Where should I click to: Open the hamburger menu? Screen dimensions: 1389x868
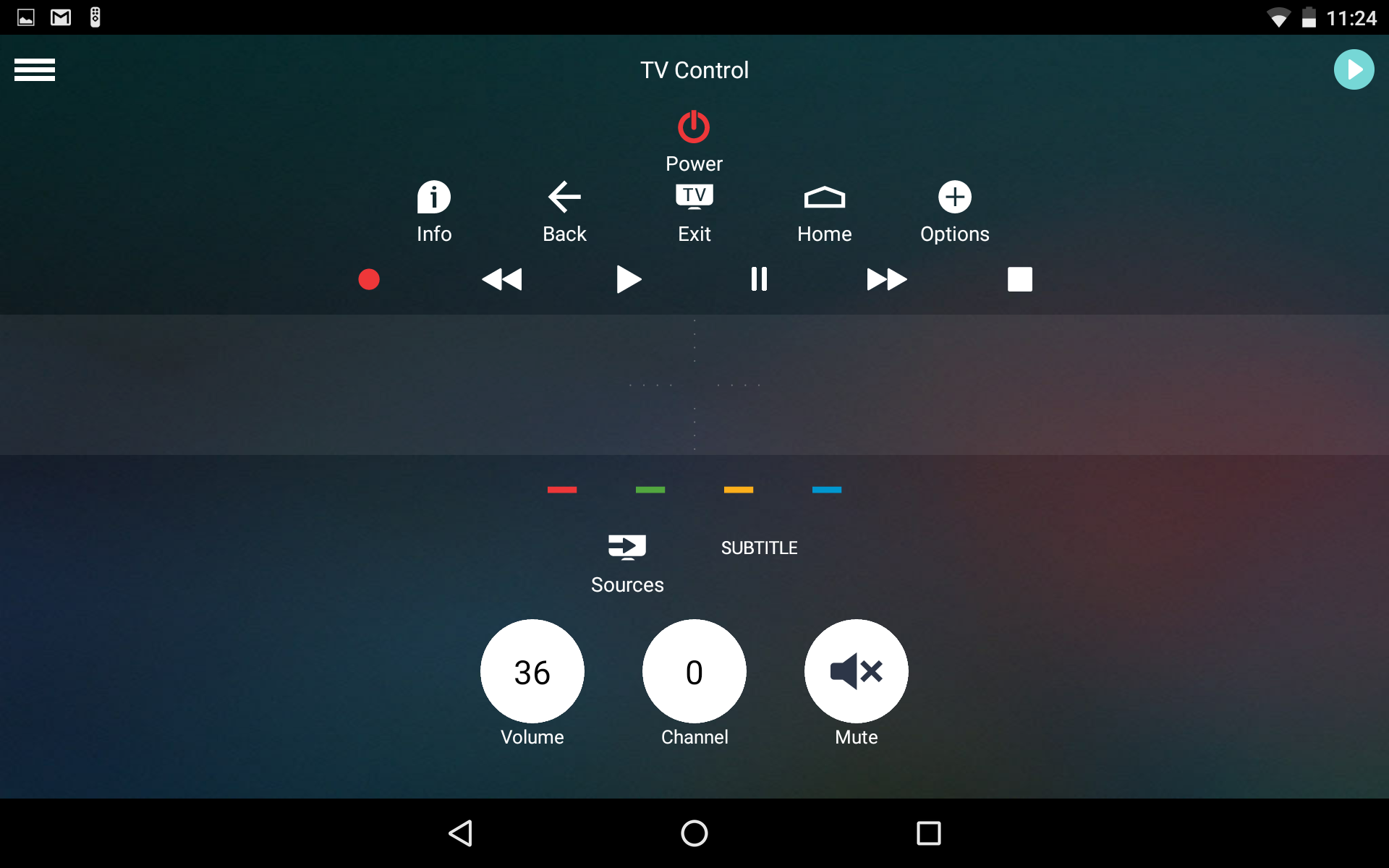click(x=35, y=70)
